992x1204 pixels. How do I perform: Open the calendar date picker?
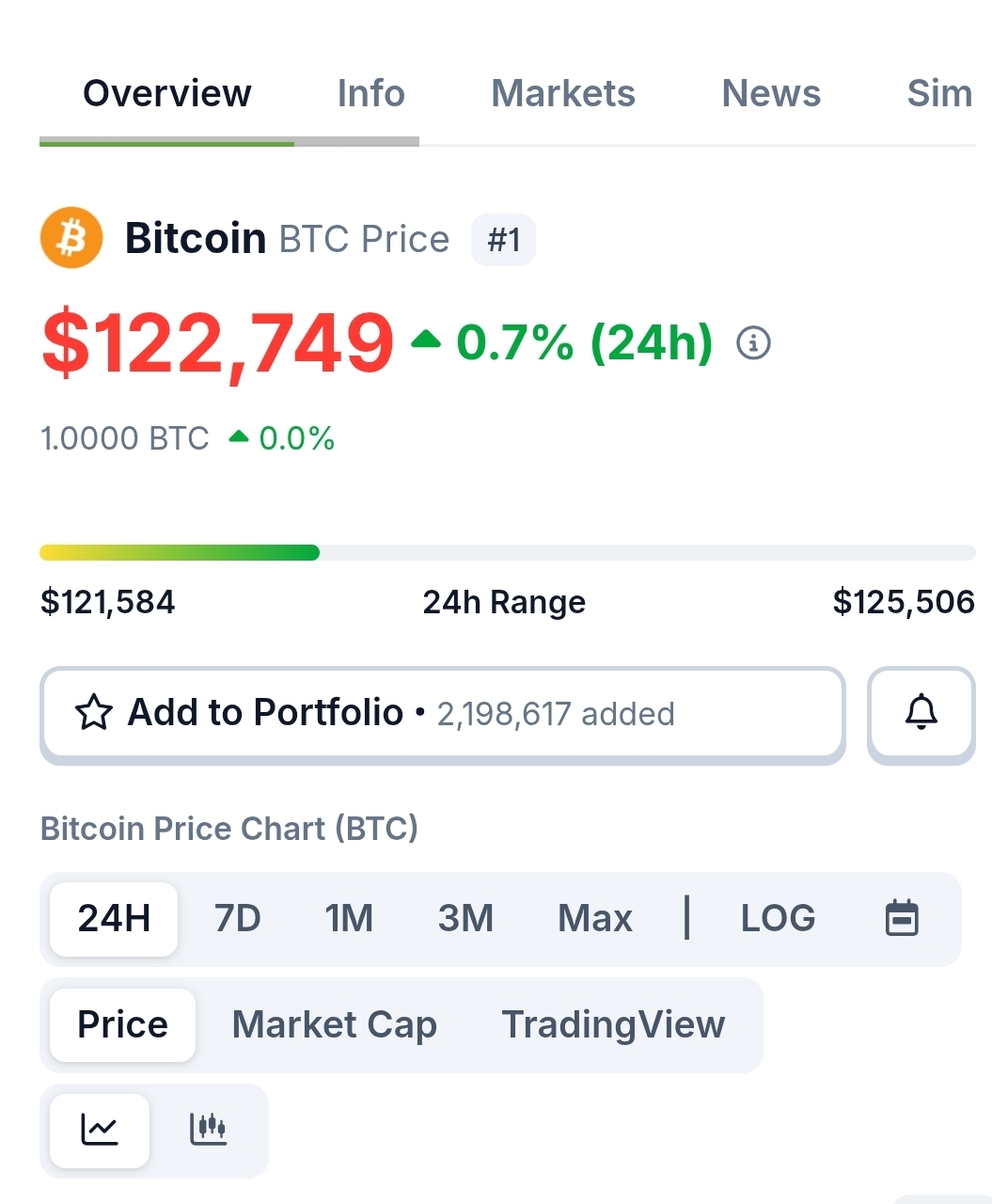click(x=902, y=918)
